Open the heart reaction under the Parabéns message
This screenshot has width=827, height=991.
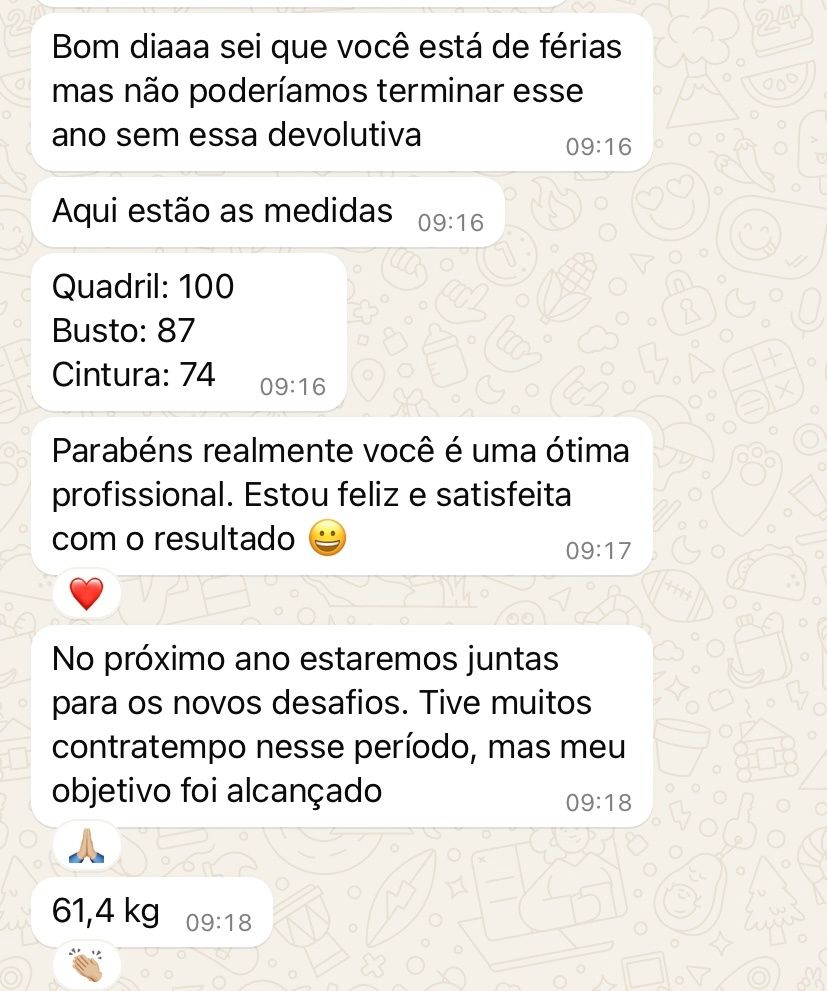pyautogui.click(x=87, y=595)
